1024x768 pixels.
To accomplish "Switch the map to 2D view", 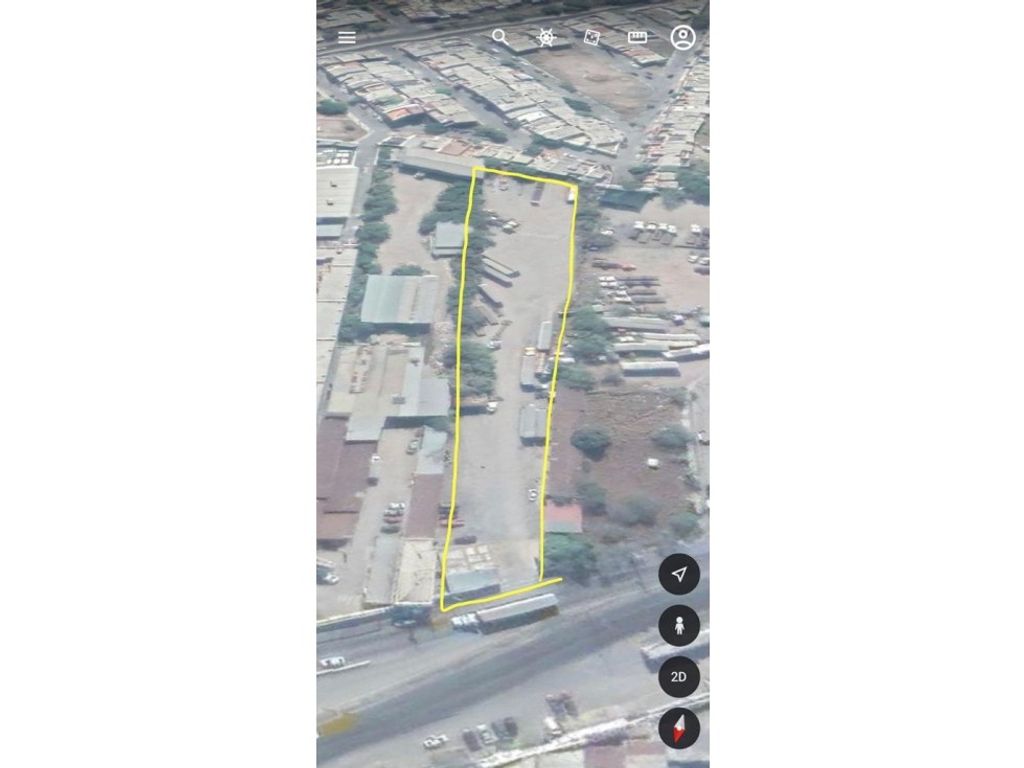I will click(x=679, y=677).
